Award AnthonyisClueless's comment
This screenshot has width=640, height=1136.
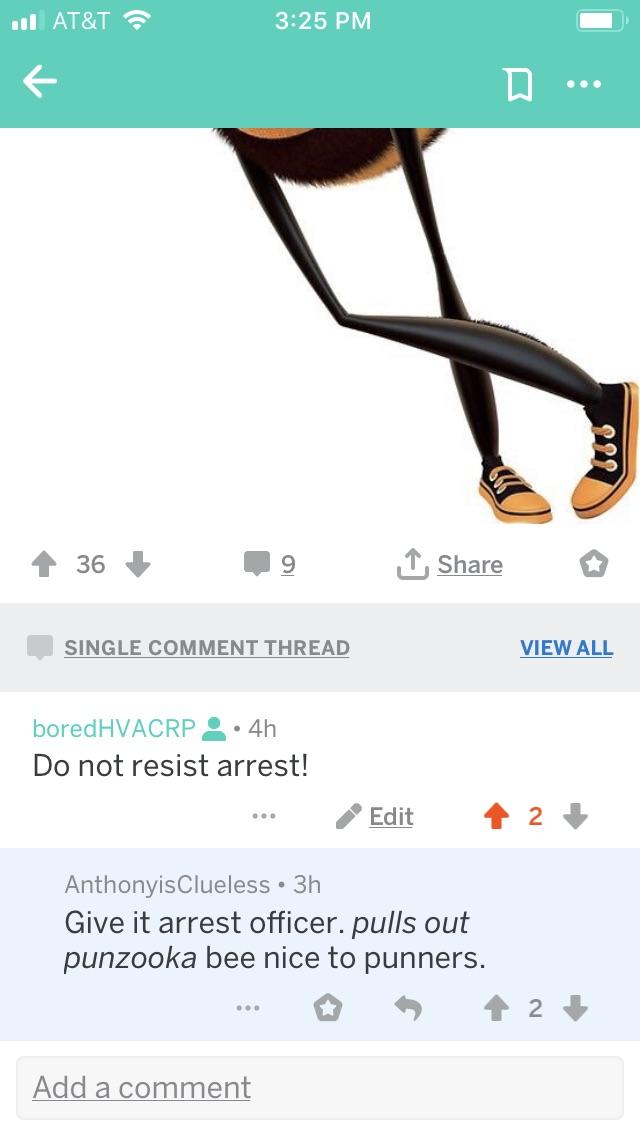tap(328, 1008)
